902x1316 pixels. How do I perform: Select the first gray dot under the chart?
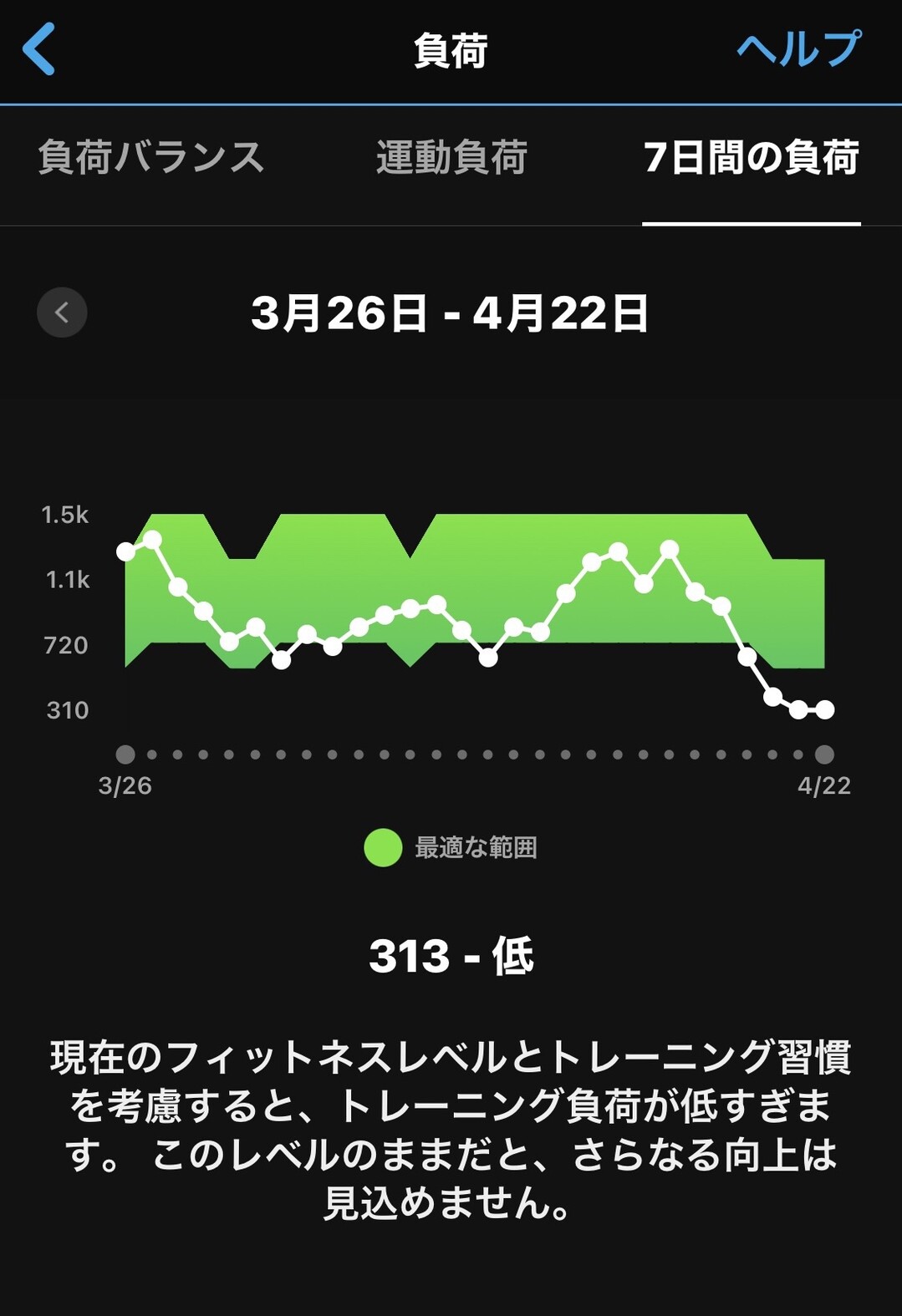(x=127, y=755)
